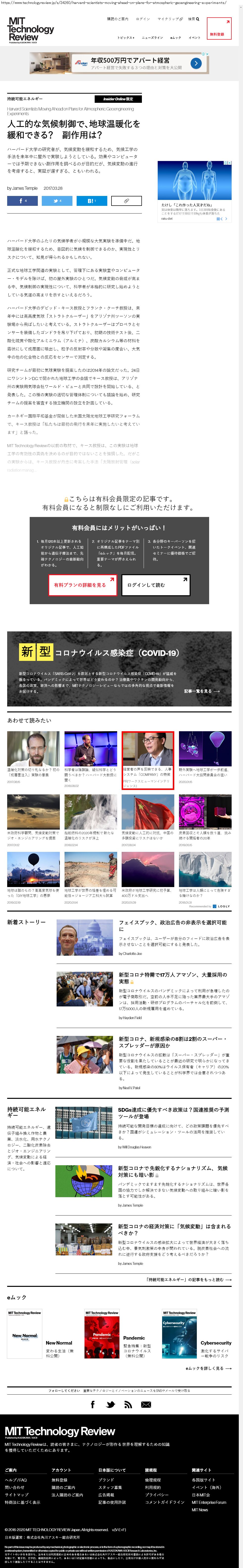Open the フェイスブック、政治広告 story

[173, 925]
